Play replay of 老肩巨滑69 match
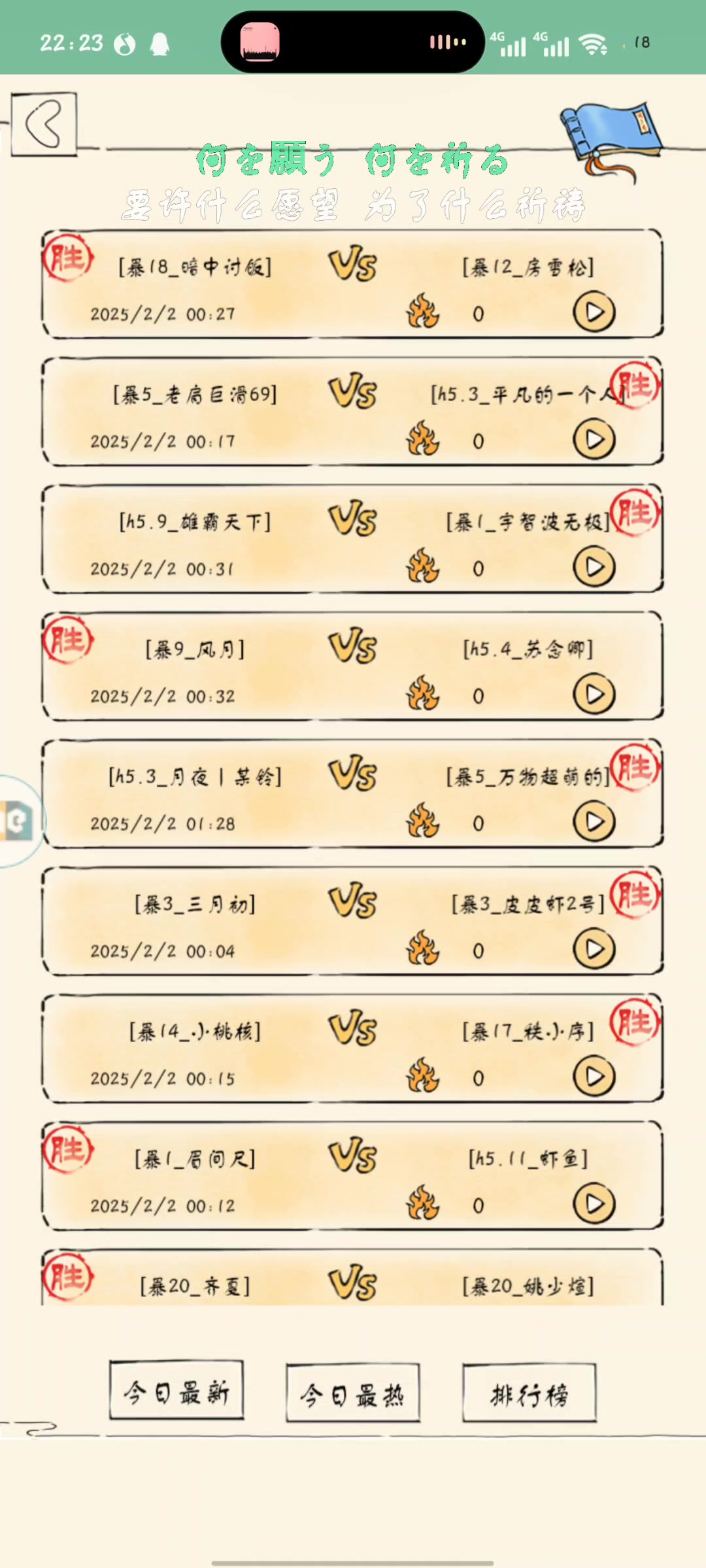This screenshot has height=1568, width=706. tap(594, 440)
